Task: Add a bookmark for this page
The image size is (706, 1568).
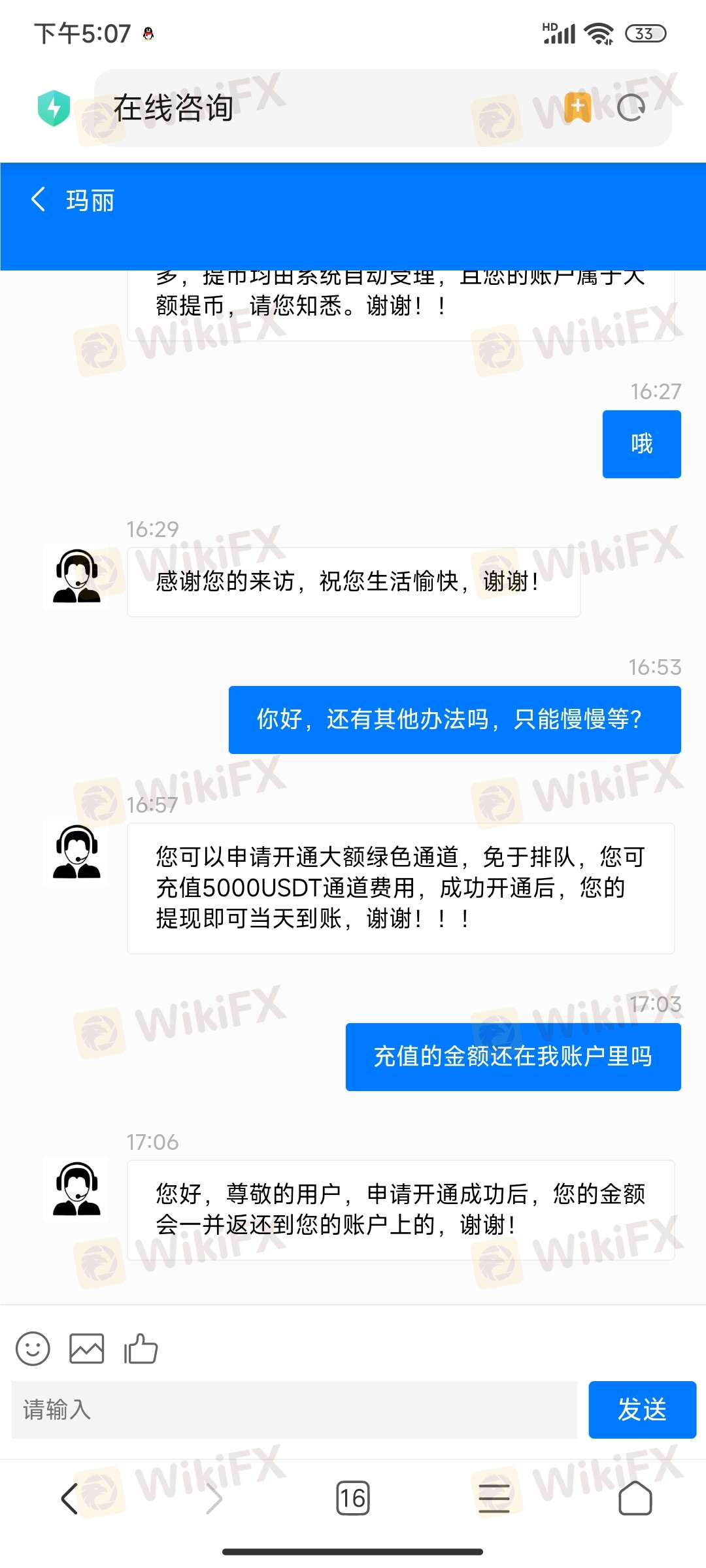Action: 578,107
